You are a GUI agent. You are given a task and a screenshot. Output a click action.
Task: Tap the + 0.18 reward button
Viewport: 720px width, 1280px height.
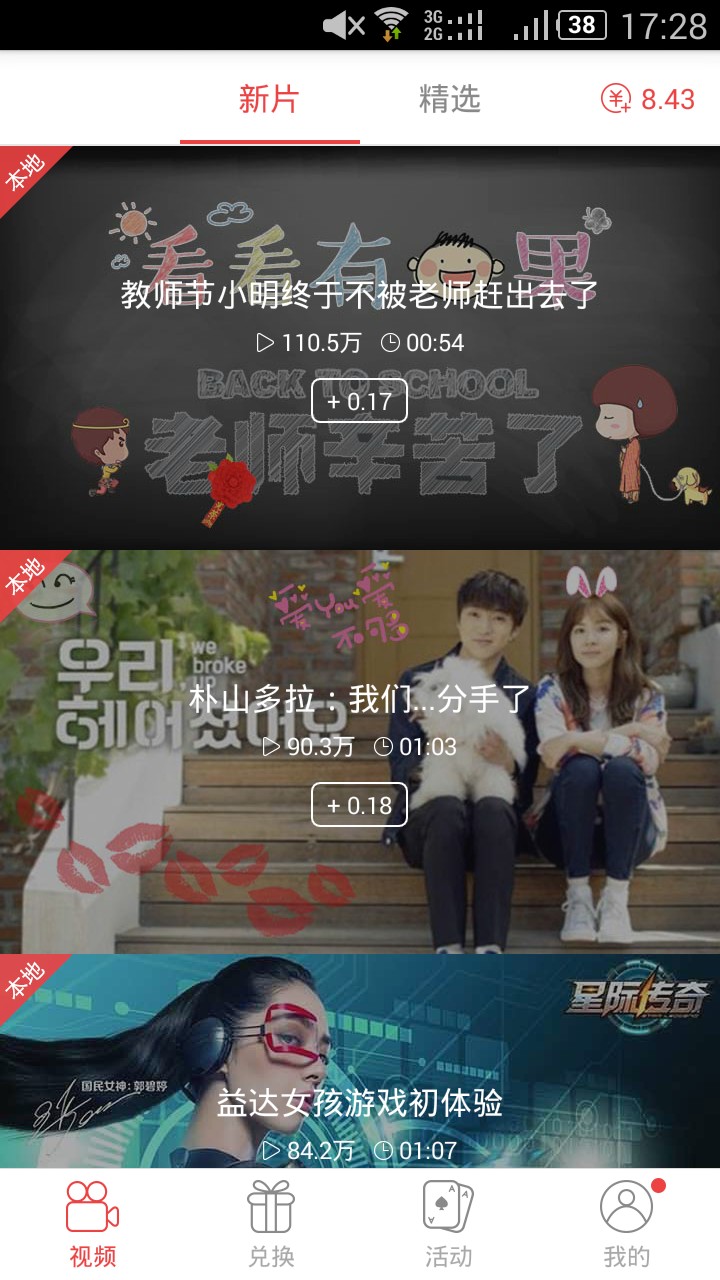(359, 805)
